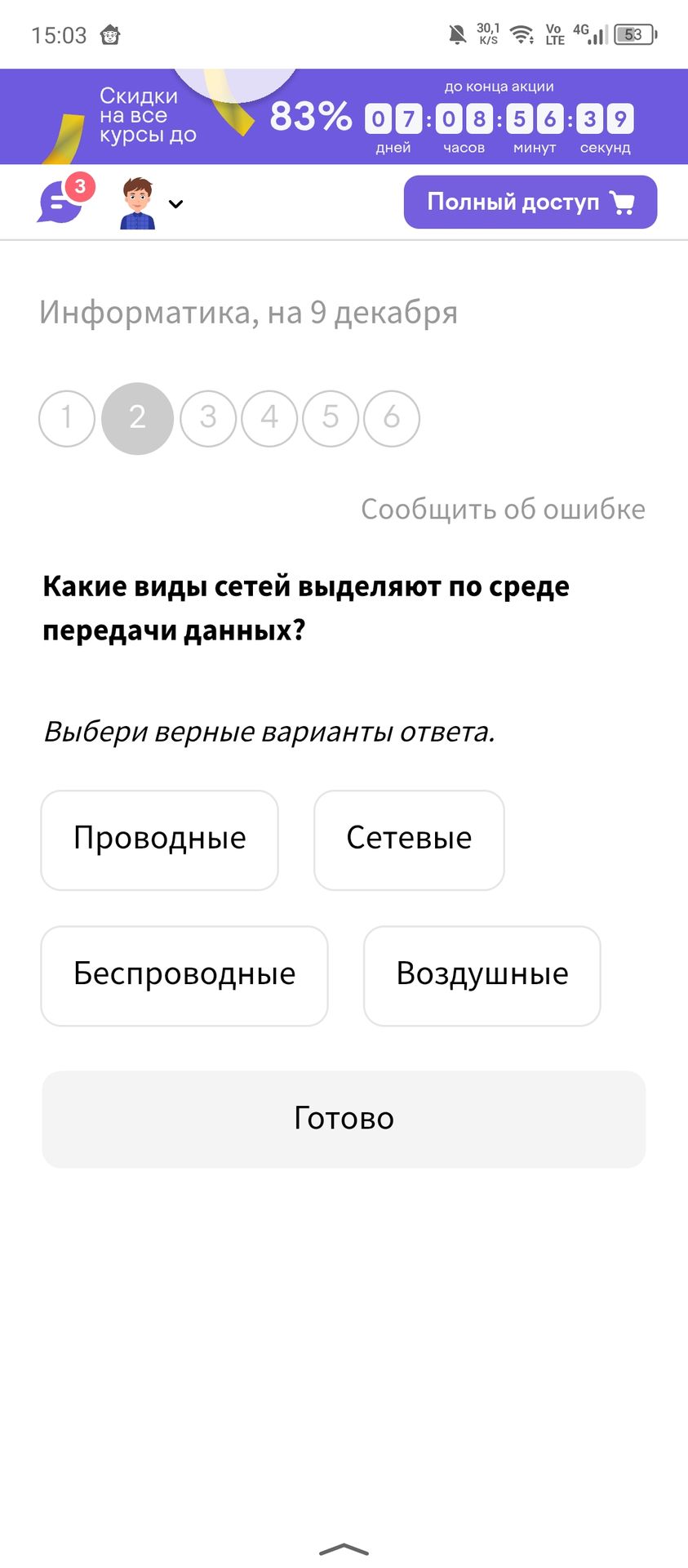Viewport: 688px width, 1568px height.
Task: Select the answer Проводные
Action: 160,840
